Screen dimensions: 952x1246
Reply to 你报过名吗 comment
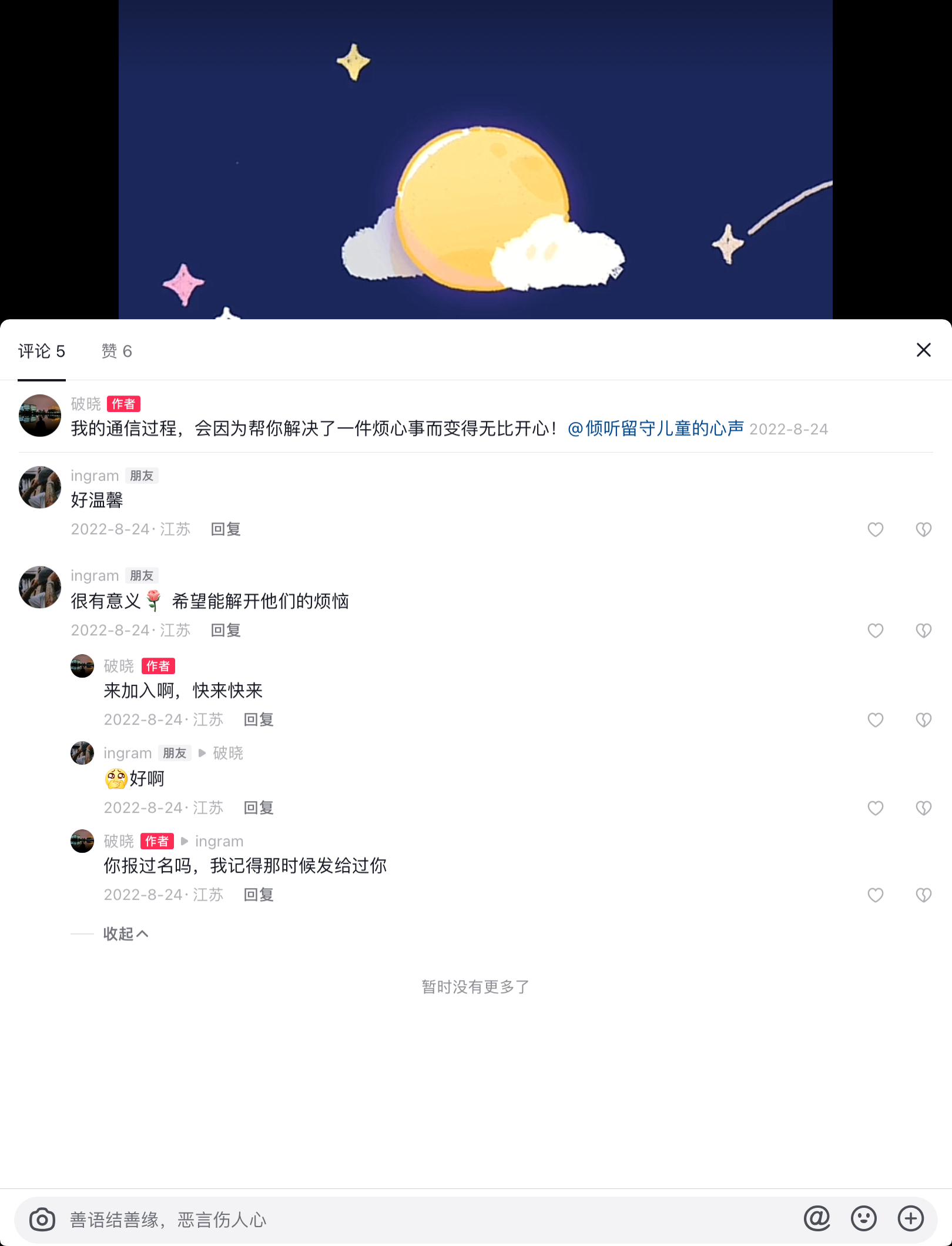pyautogui.click(x=259, y=895)
